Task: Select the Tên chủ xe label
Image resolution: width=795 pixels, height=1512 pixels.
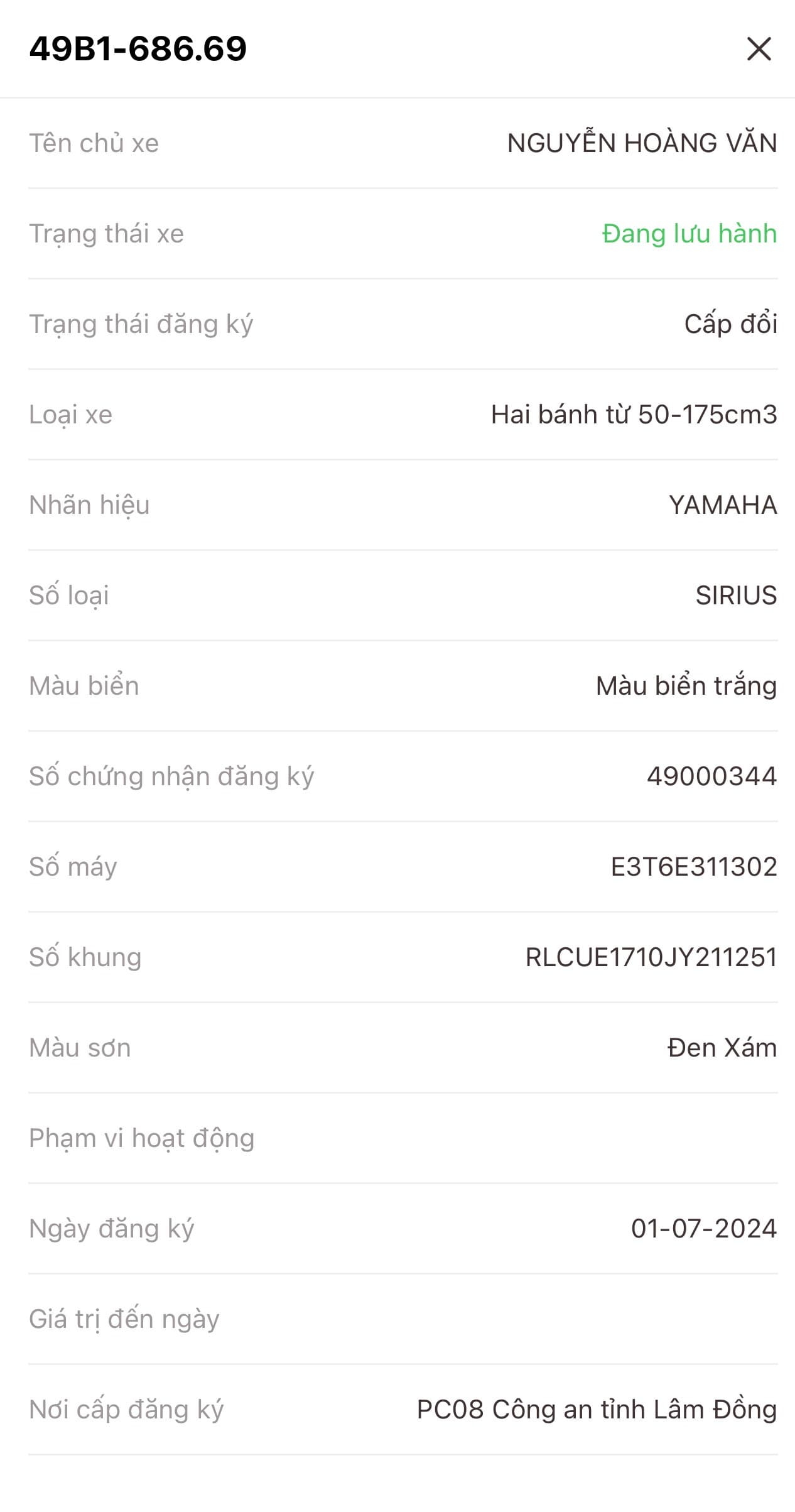Action: (95, 143)
